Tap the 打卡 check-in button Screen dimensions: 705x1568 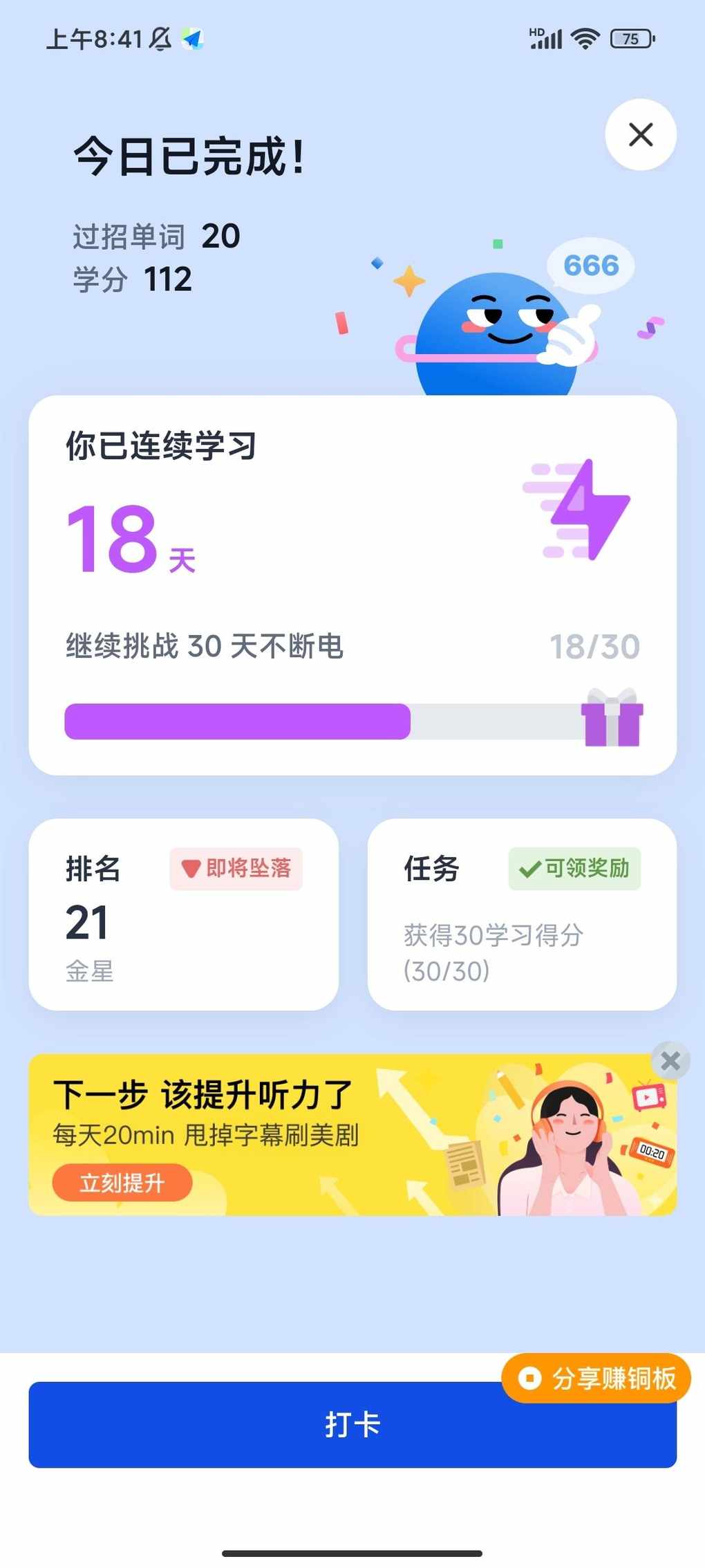(352, 1424)
